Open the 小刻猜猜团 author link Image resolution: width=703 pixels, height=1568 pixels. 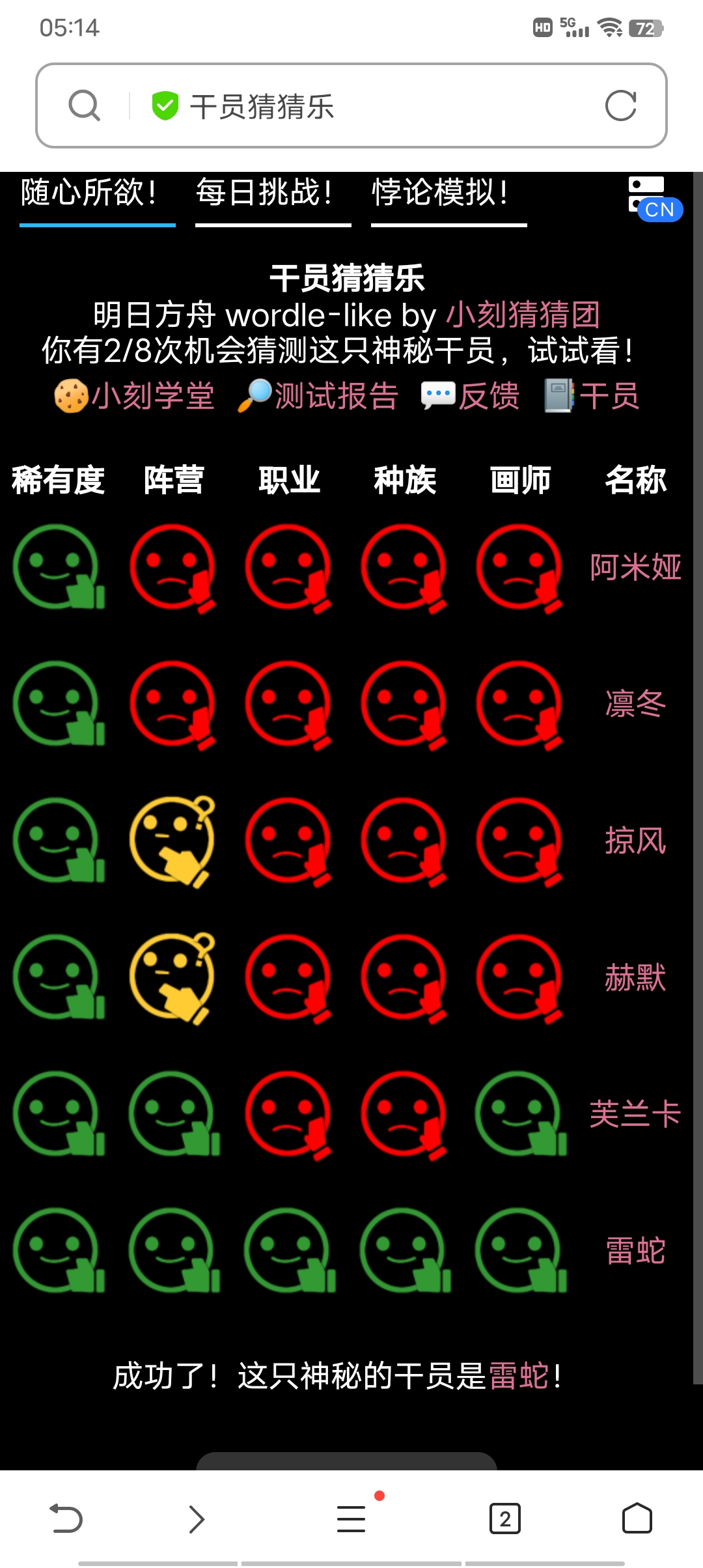523,315
